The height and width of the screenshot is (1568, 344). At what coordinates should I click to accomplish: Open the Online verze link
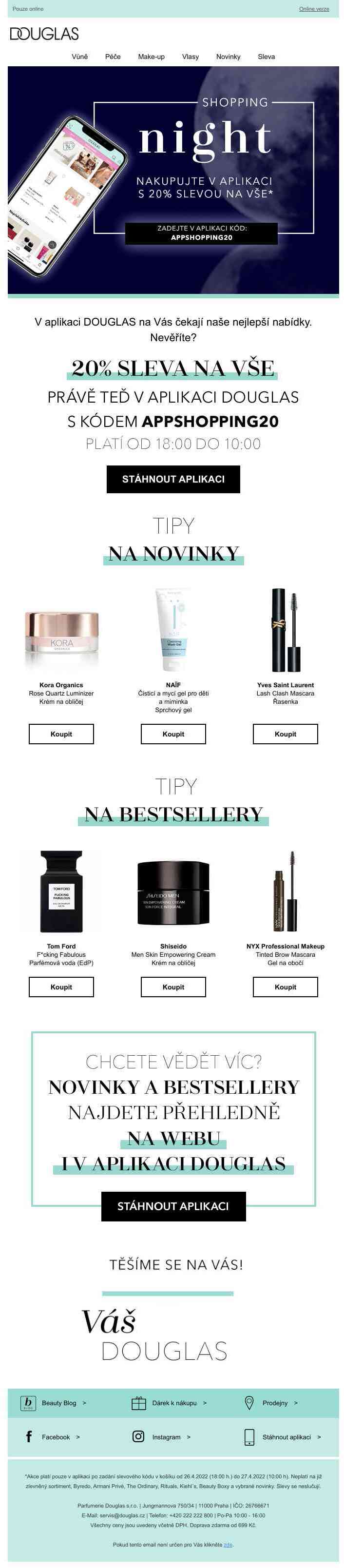tap(314, 9)
